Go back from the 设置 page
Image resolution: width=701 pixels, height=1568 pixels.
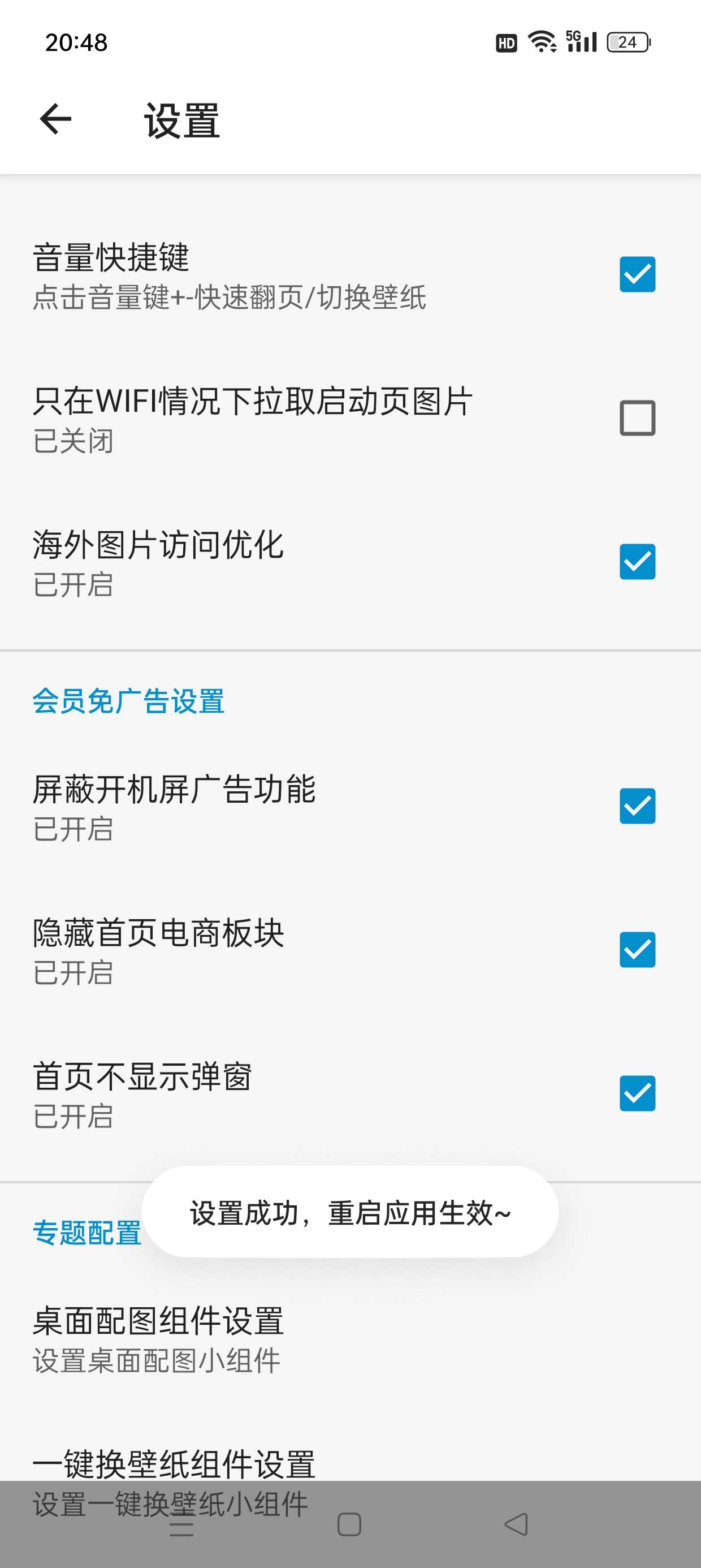[x=55, y=119]
